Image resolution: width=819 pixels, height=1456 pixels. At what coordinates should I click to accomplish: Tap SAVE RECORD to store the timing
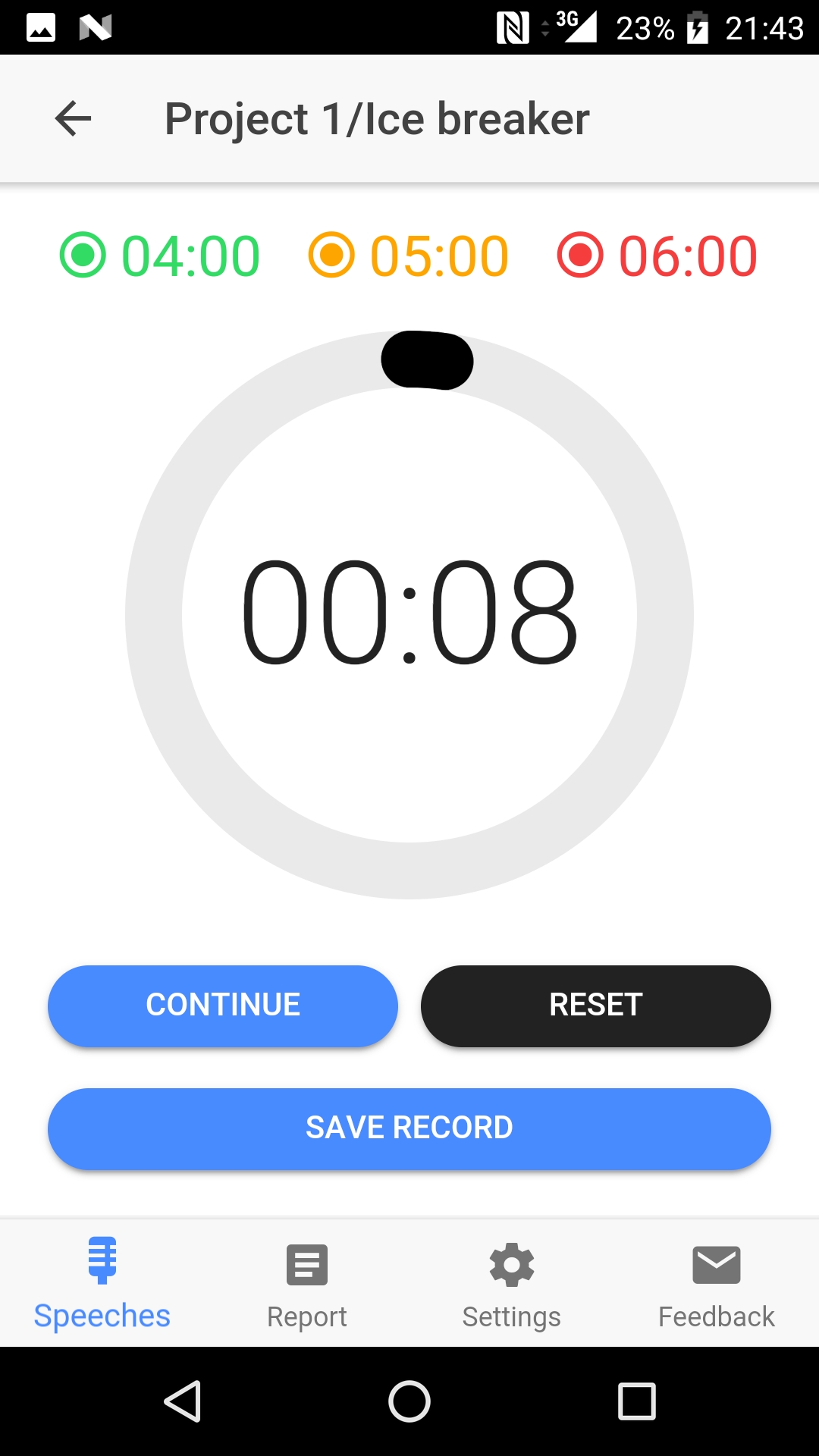tap(409, 1128)
